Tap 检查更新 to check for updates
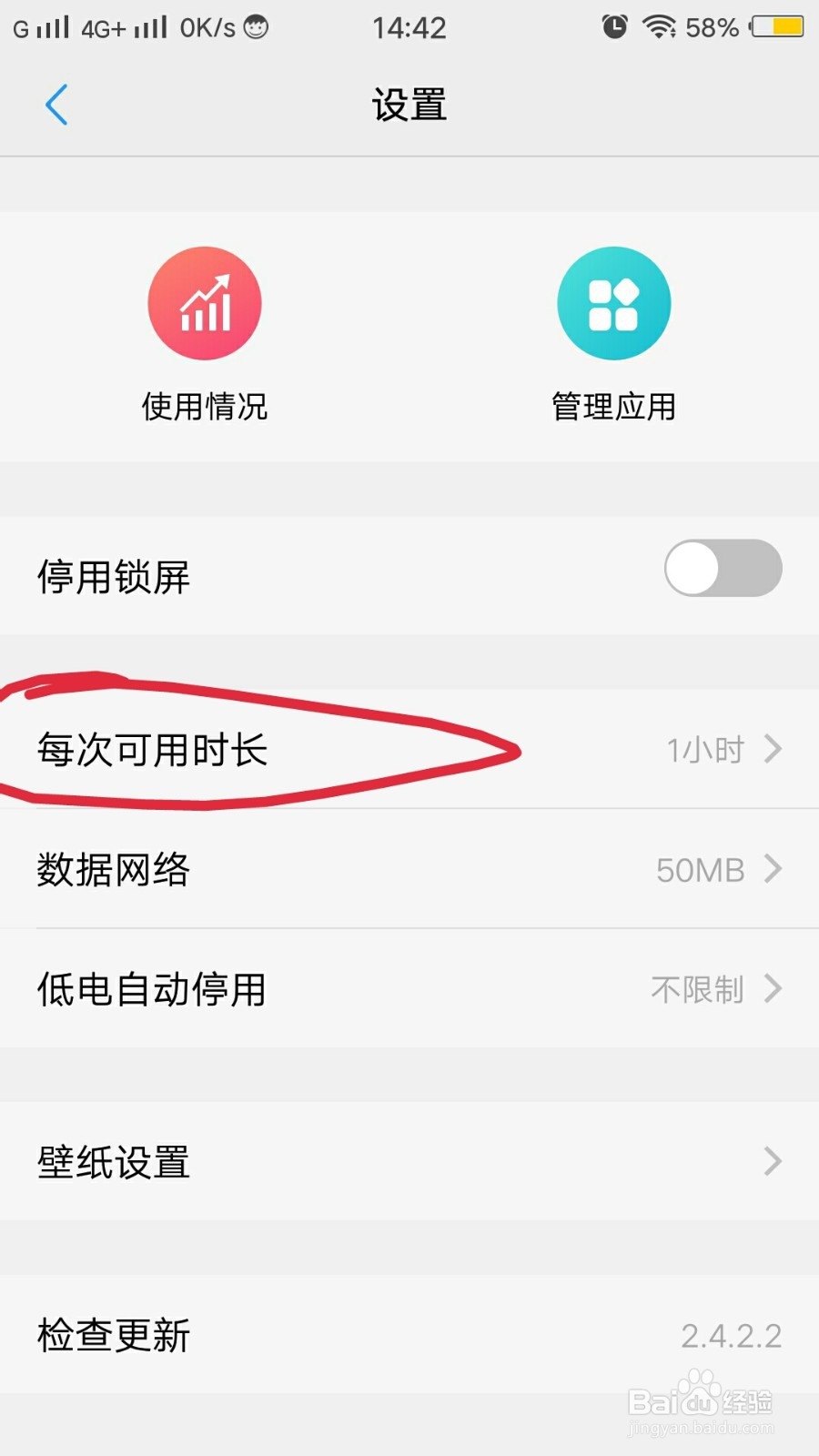The height and width of the screenshot is (1456, 819). click(409, 1336)
